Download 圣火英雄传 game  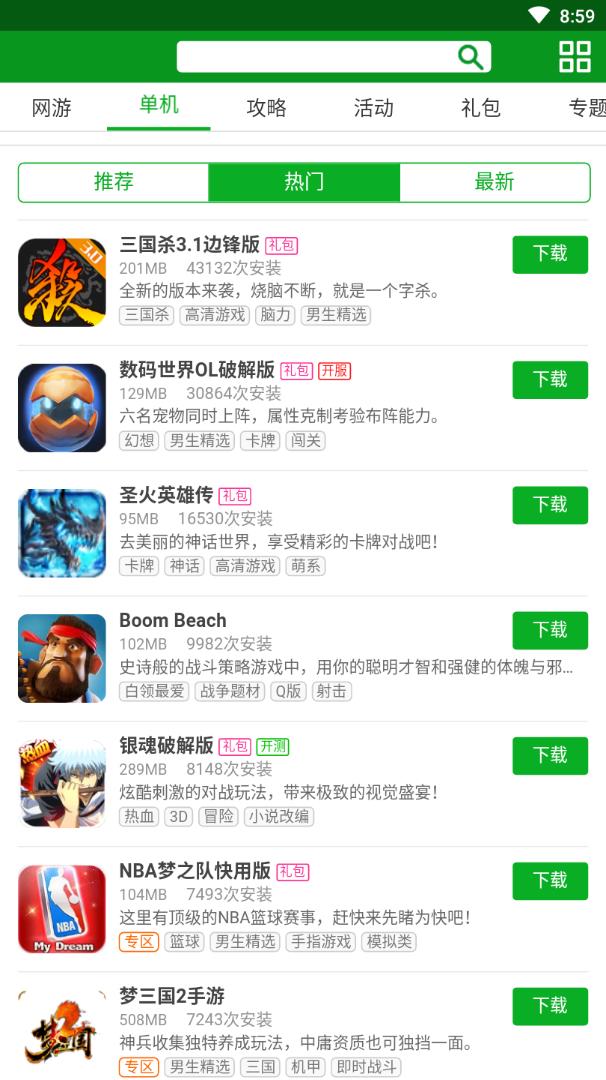click(x=549, y=505)
